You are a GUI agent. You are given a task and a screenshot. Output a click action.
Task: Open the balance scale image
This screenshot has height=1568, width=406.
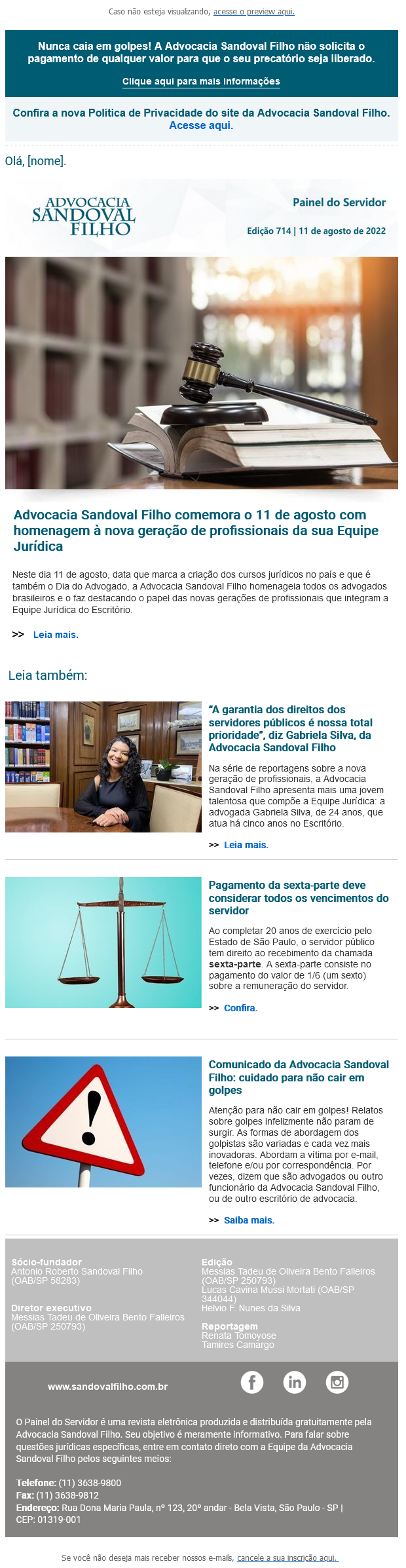(x=103, y=943)
